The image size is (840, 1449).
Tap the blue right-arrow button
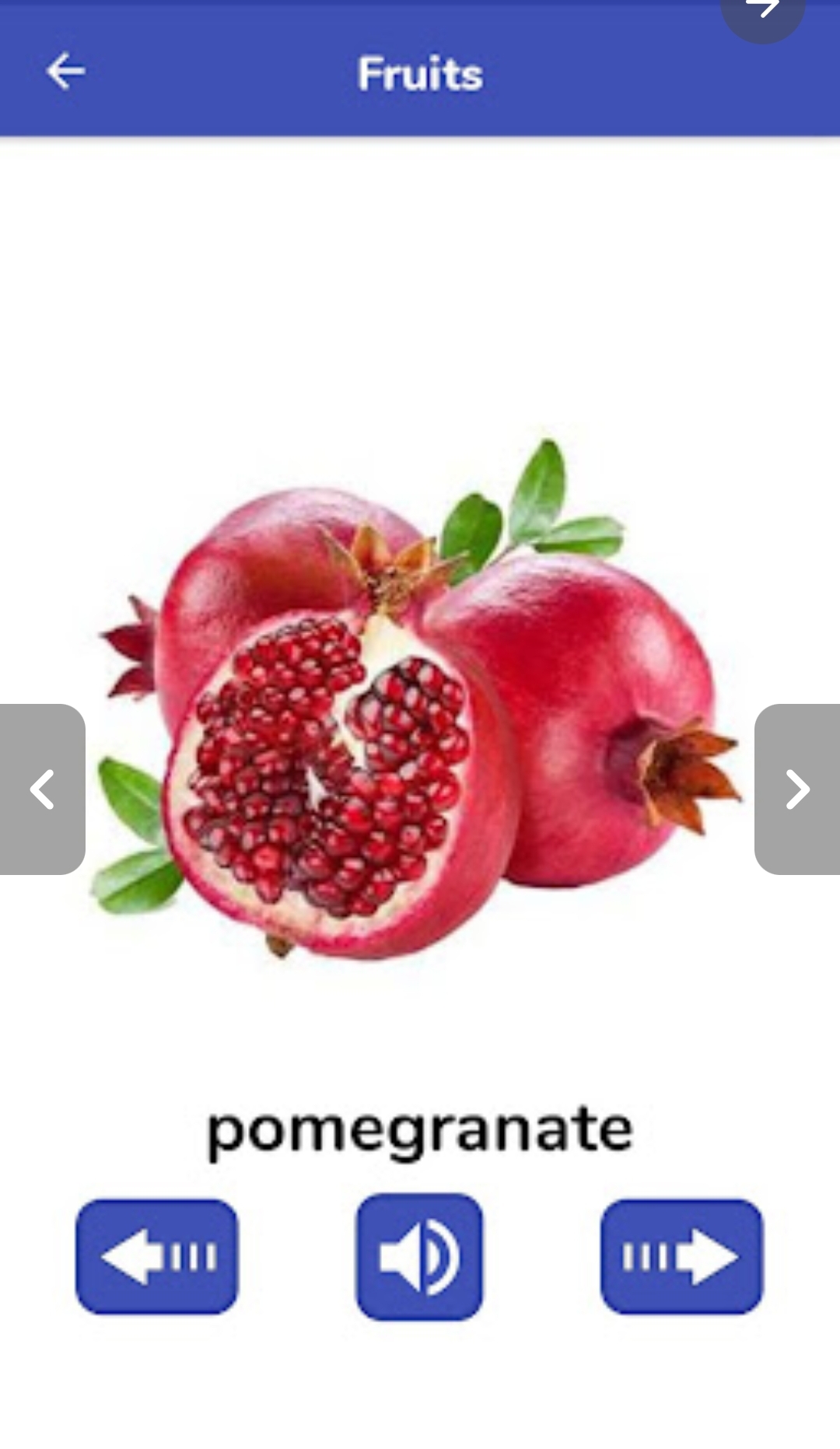(681, 1256)
